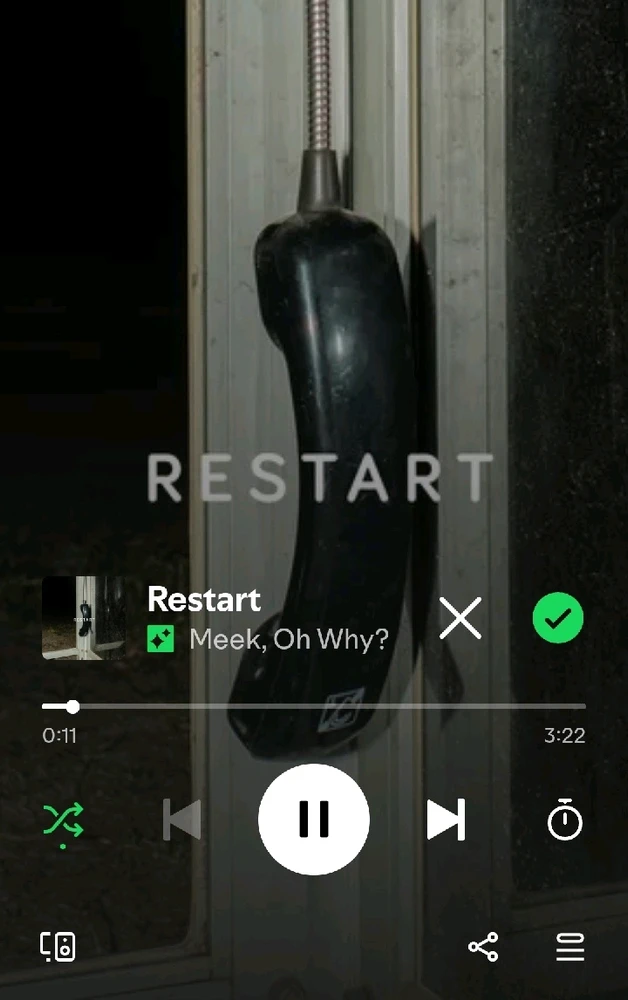Share the current song
This screenshot has height=1000, width=628.
click(x=483, y=947)
